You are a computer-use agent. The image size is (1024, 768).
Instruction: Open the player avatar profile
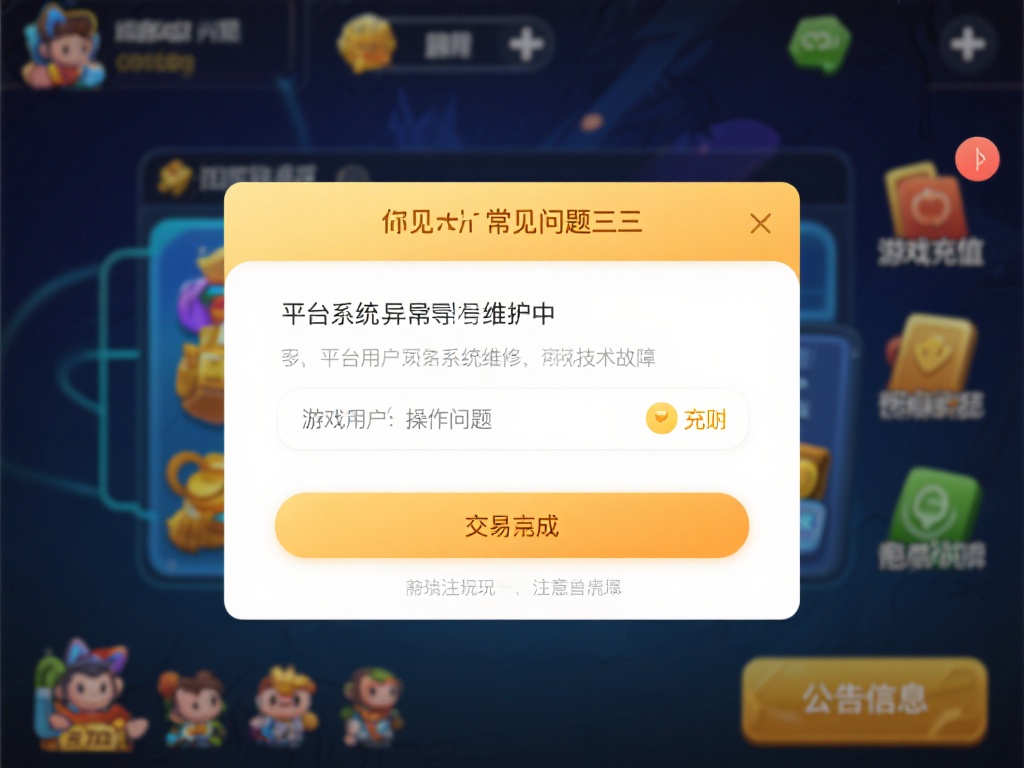65,45
